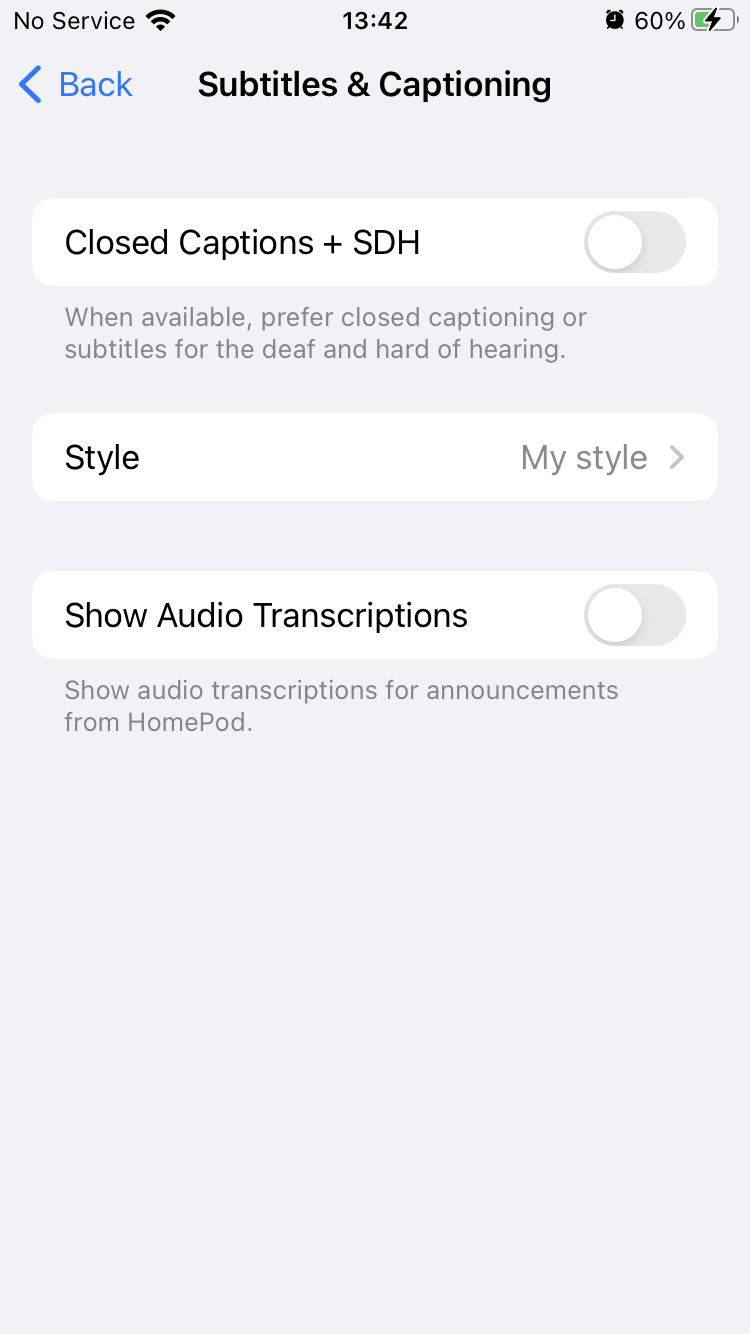Open the Style settings row
This screenshot has width=750, height=1334.
375,457
